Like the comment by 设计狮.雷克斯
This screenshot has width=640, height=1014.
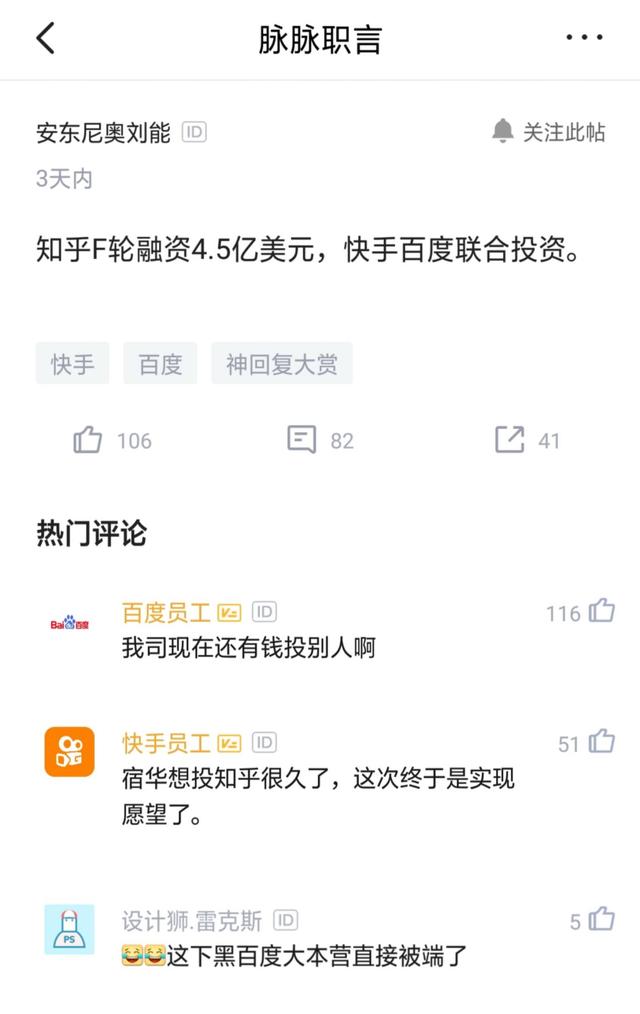pos(601,920)
